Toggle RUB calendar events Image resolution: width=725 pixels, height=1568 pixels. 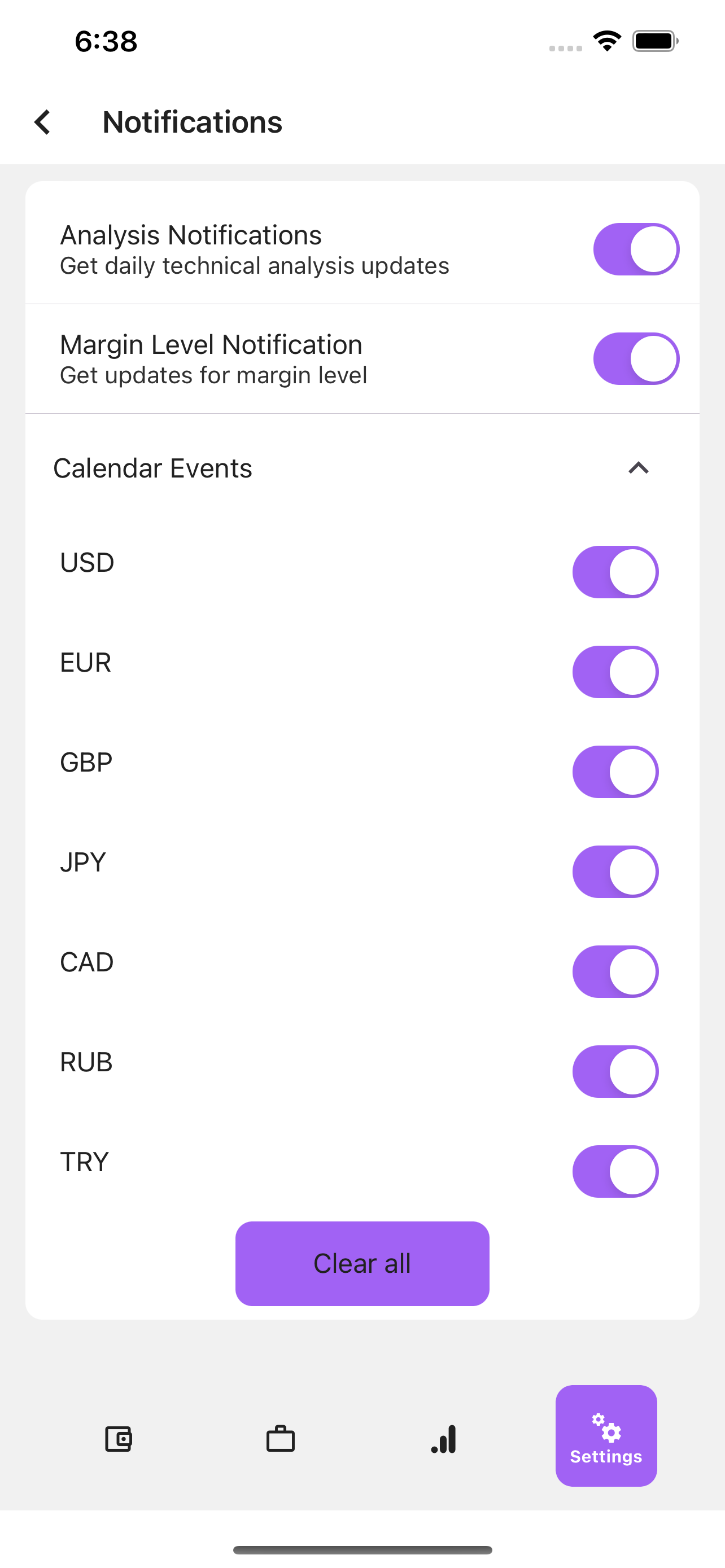point(615,1071)
